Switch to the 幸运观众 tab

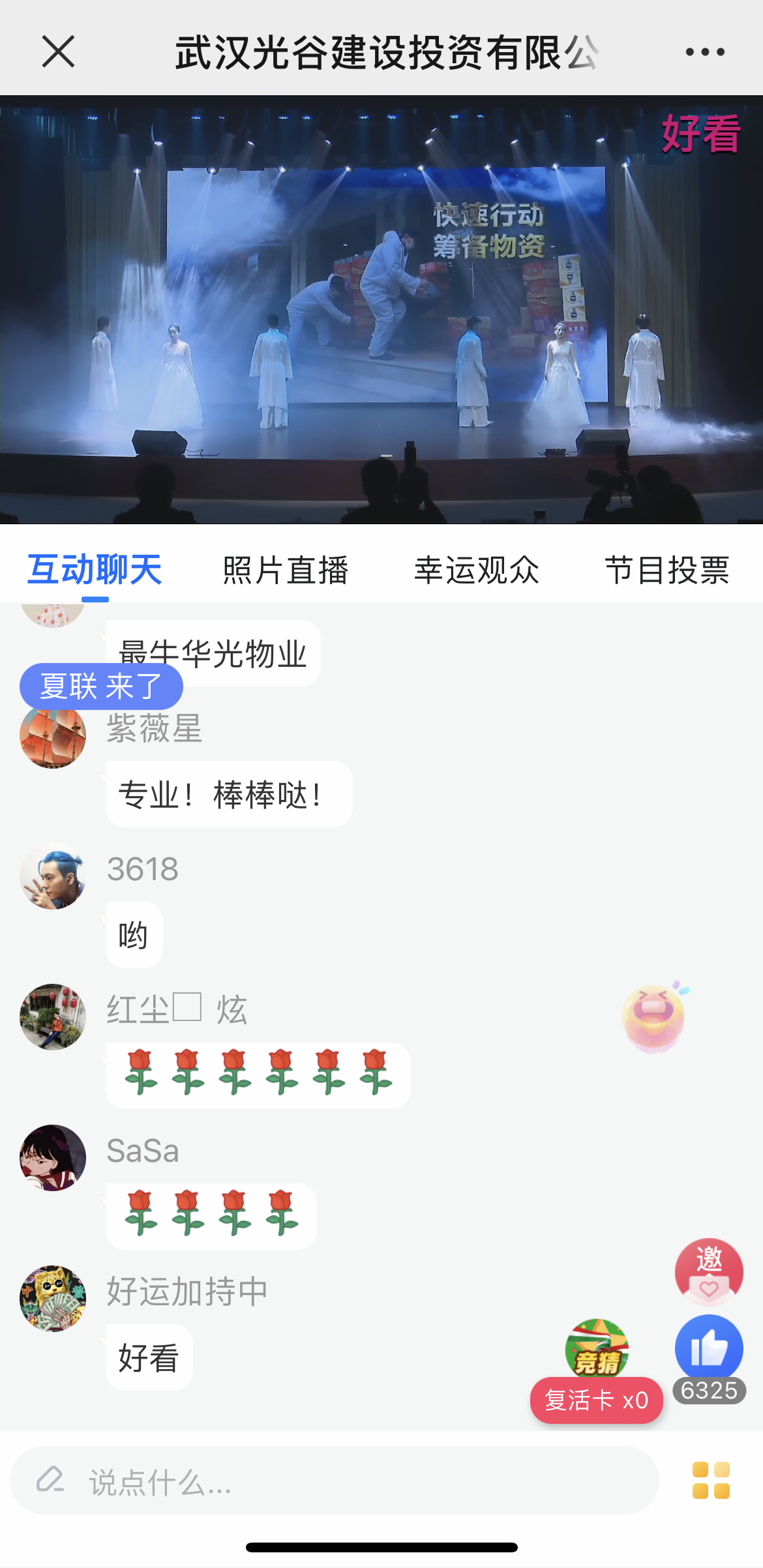pos(477,570)
